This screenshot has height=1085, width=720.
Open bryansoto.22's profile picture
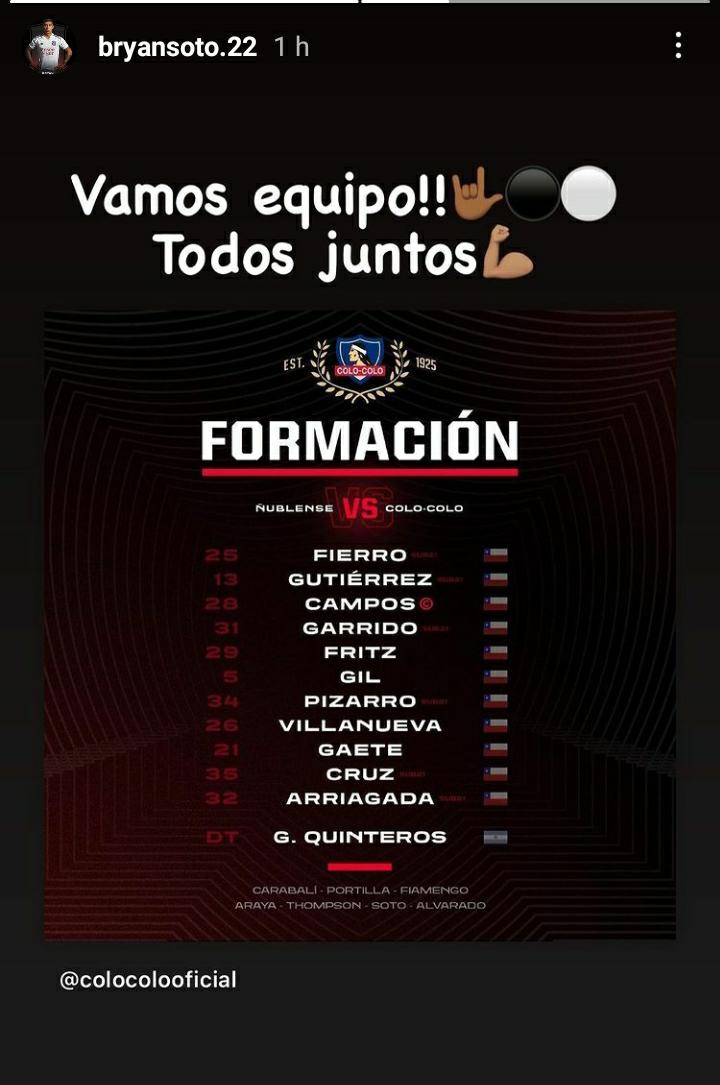click(x=48, y=47)
